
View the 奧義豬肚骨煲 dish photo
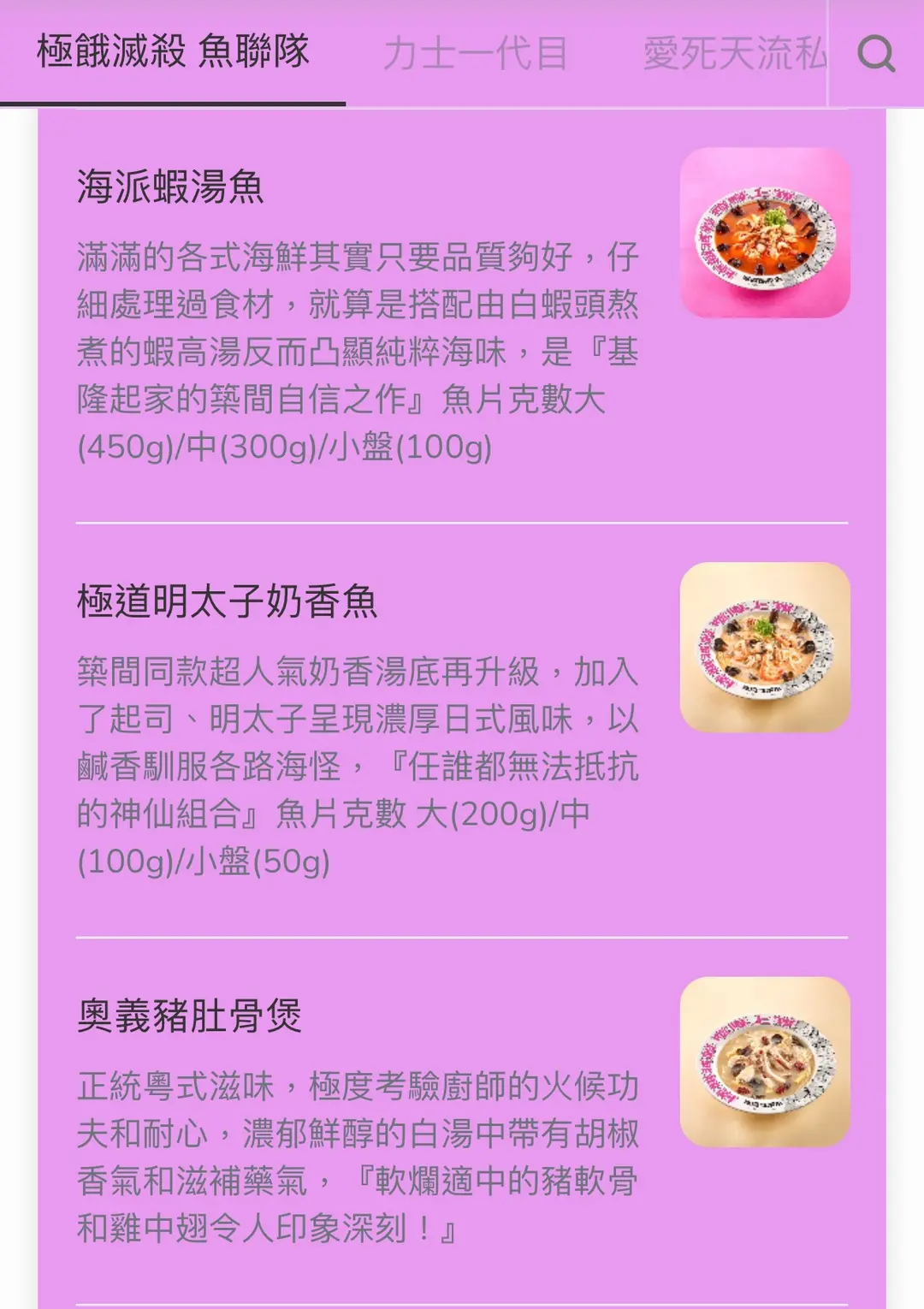765,1062
